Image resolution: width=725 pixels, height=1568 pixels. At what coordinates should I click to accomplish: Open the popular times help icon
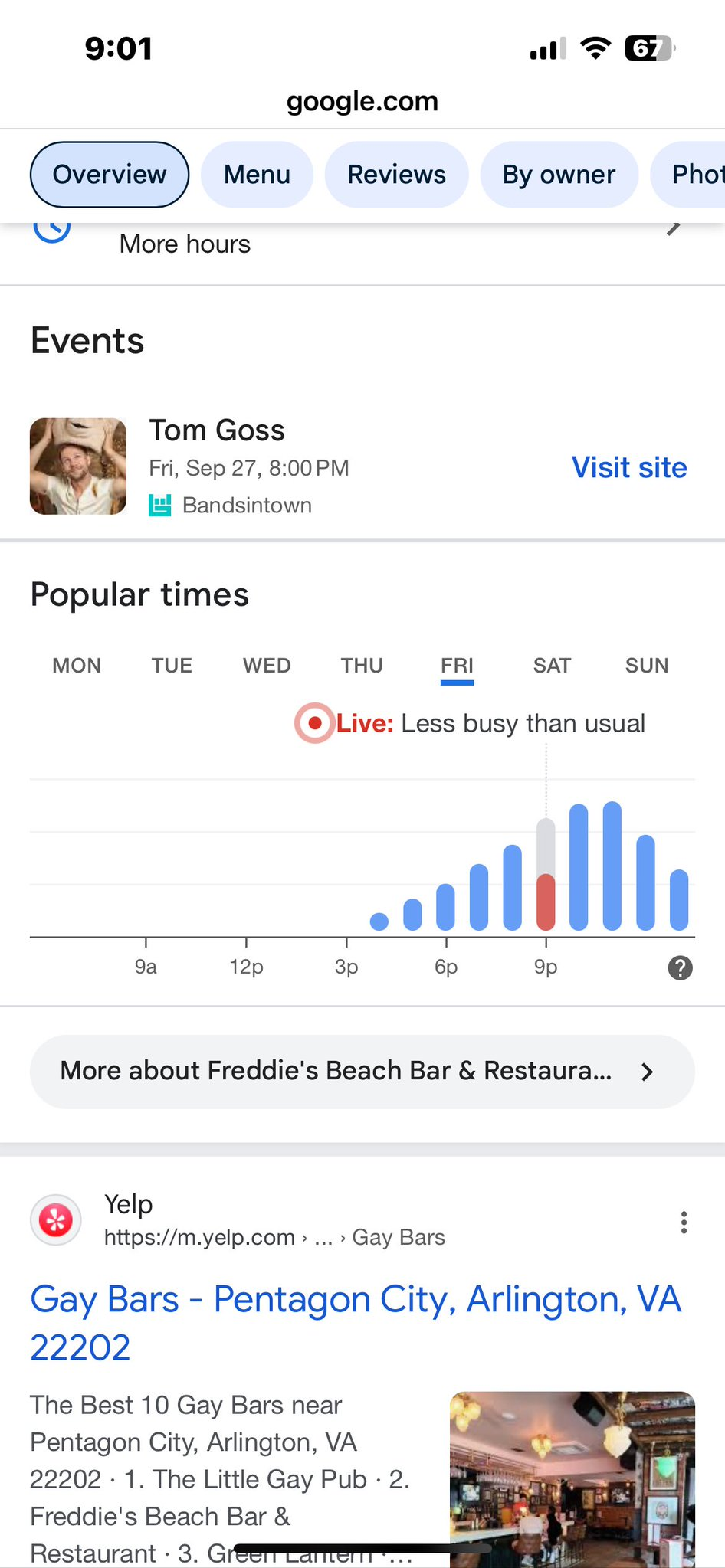coord(680,968)
